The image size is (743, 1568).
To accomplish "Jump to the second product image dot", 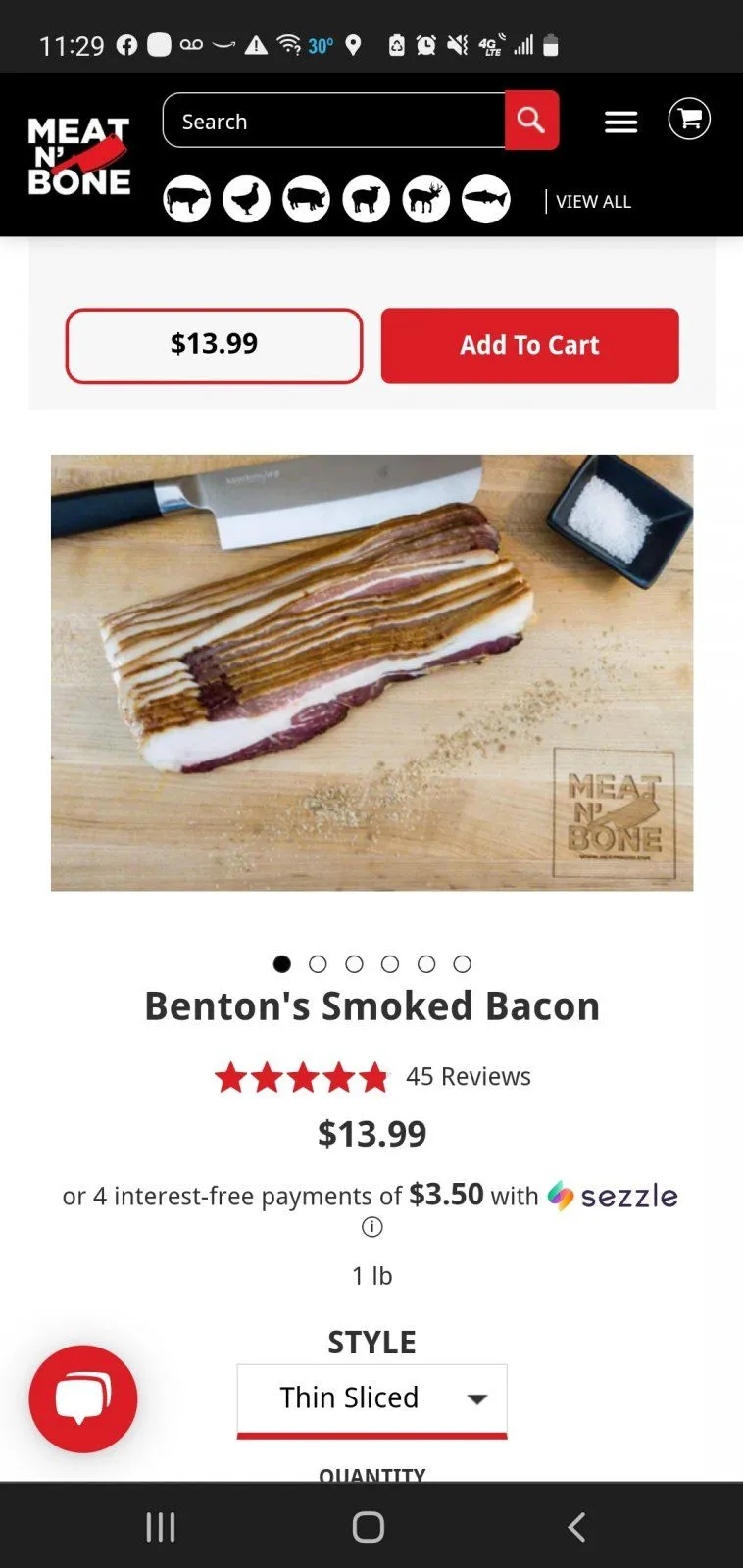I will point(318,964).
